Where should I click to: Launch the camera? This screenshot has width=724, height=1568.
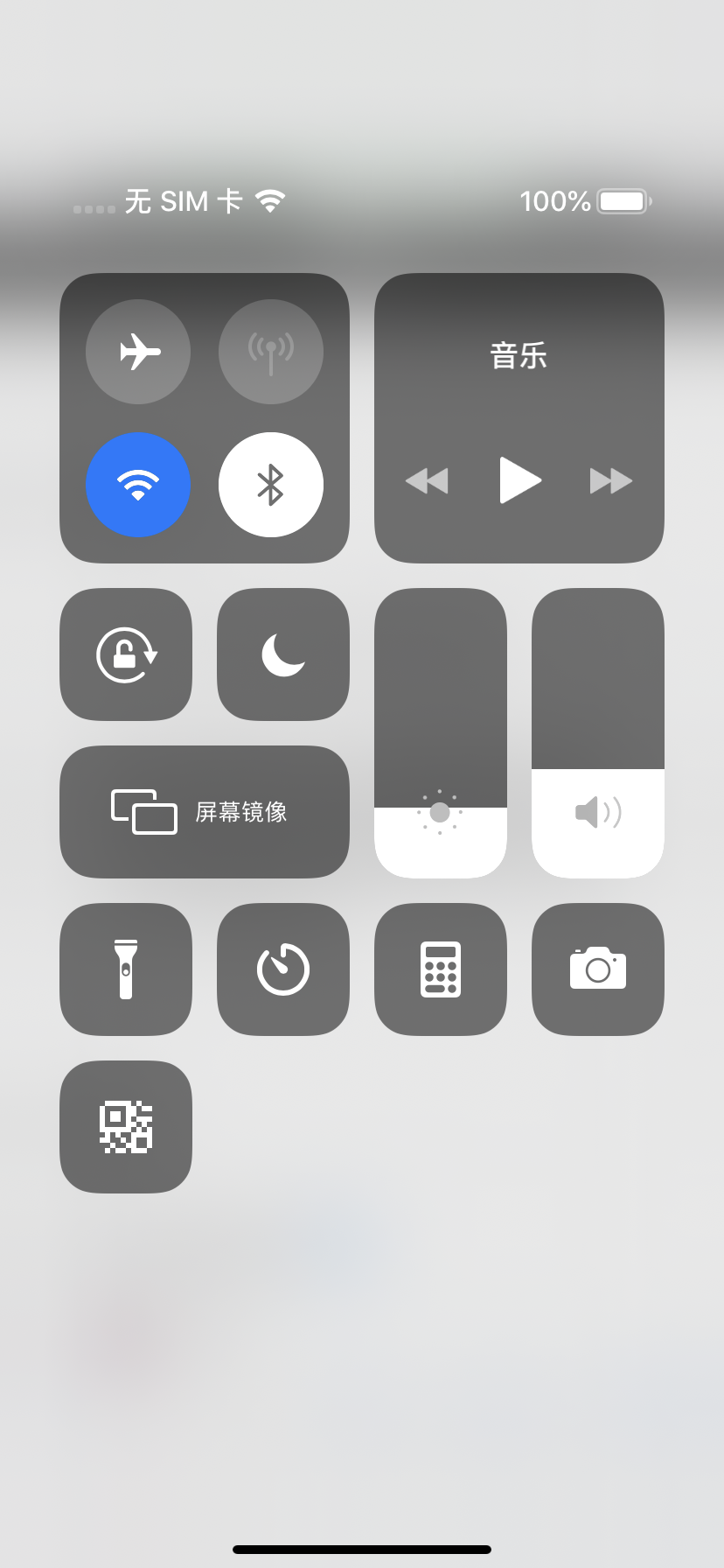point(598,969)
